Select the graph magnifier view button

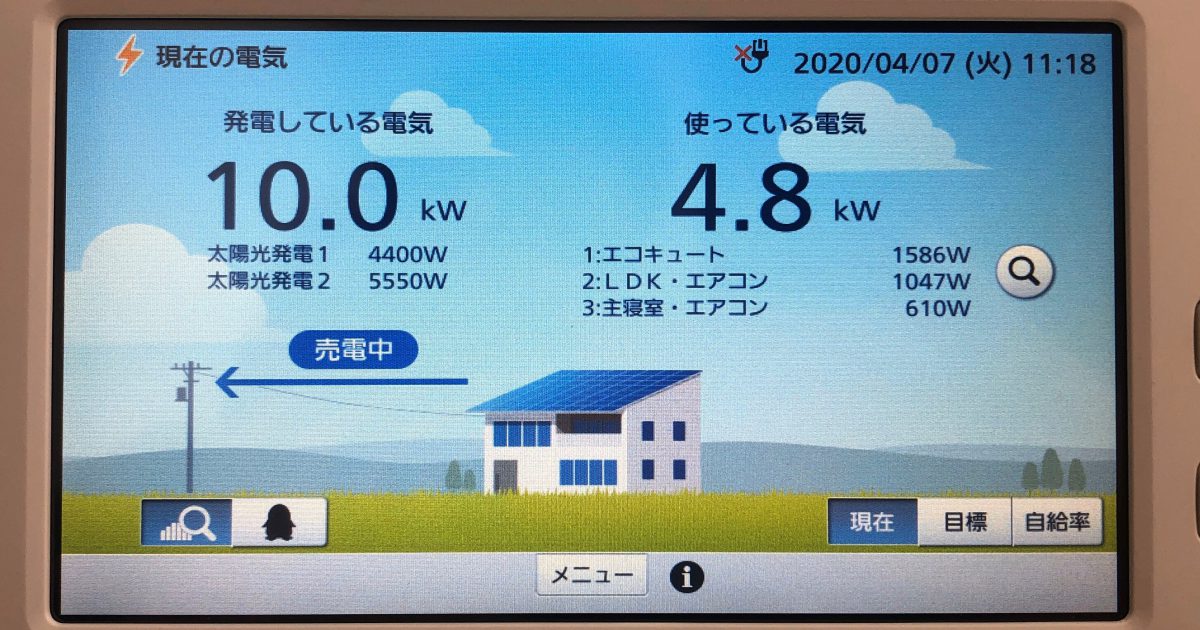(x=187, y=523)
